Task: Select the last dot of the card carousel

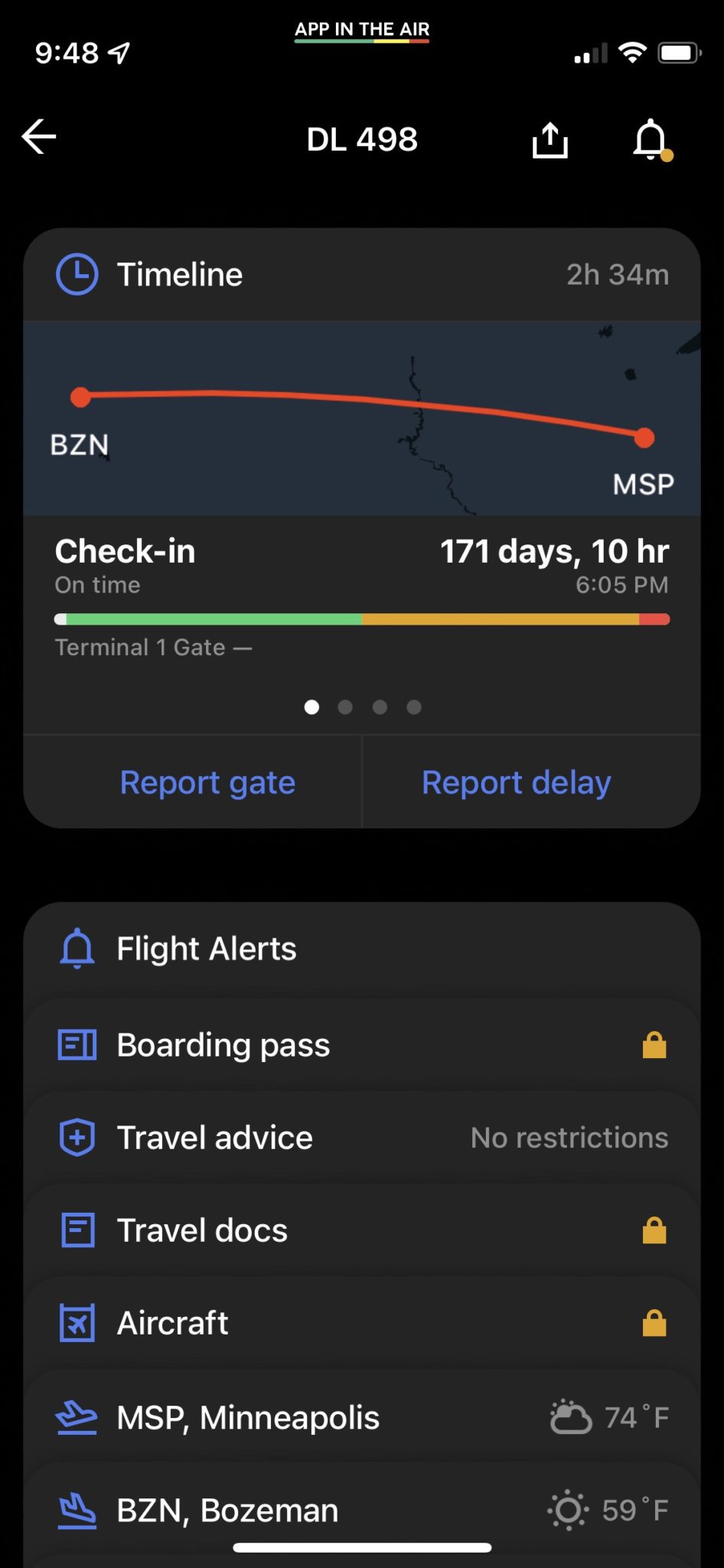Action: click(x=415, y=707)
